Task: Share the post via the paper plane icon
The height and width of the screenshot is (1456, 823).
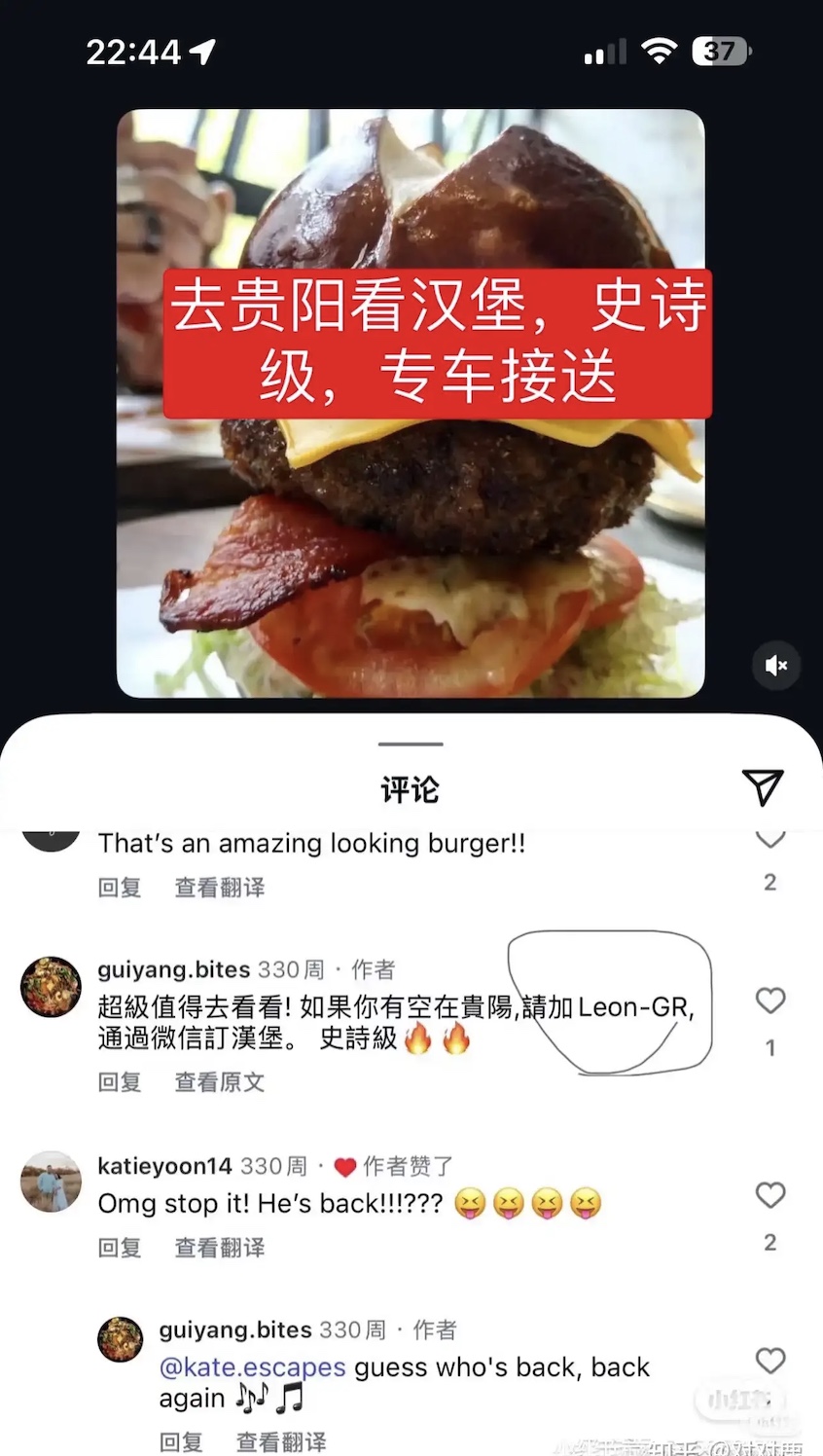Action: tap(762, 787)
